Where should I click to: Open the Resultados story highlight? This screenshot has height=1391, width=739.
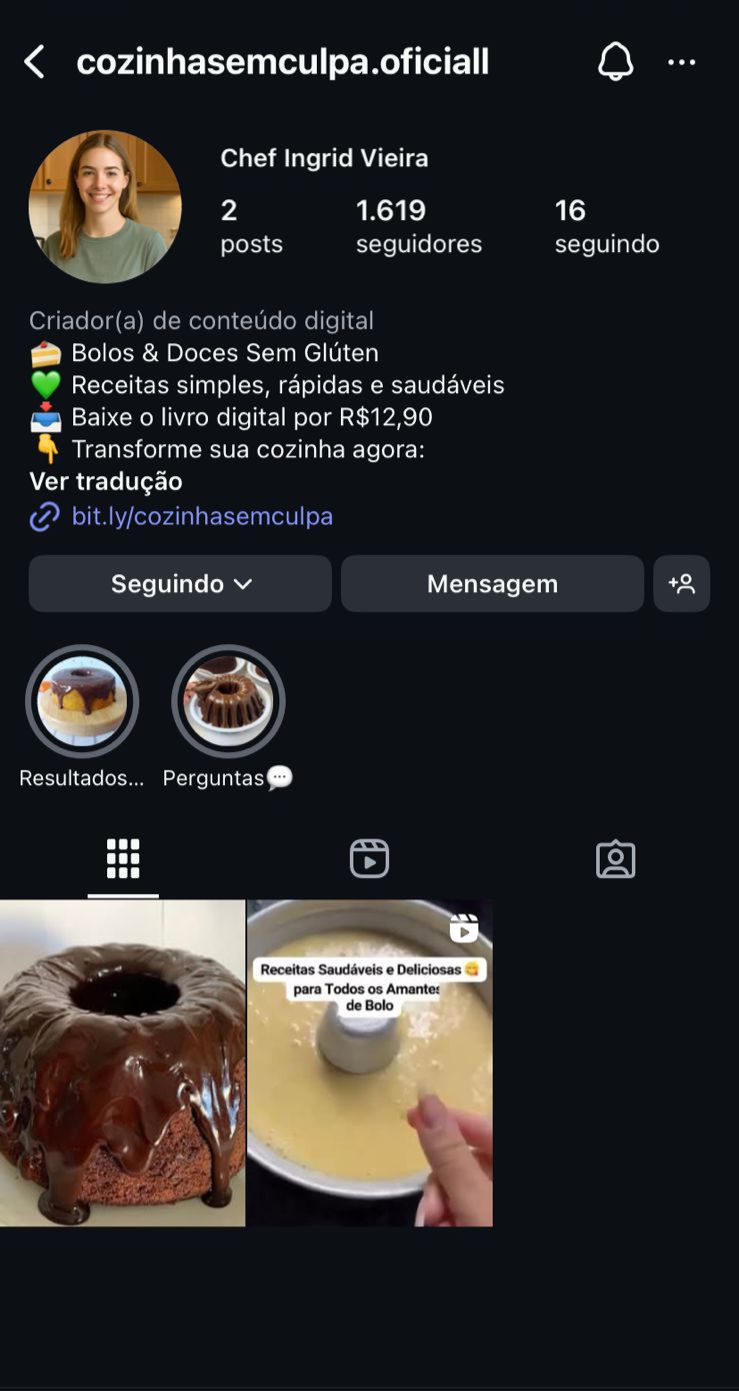coord(82,702)
